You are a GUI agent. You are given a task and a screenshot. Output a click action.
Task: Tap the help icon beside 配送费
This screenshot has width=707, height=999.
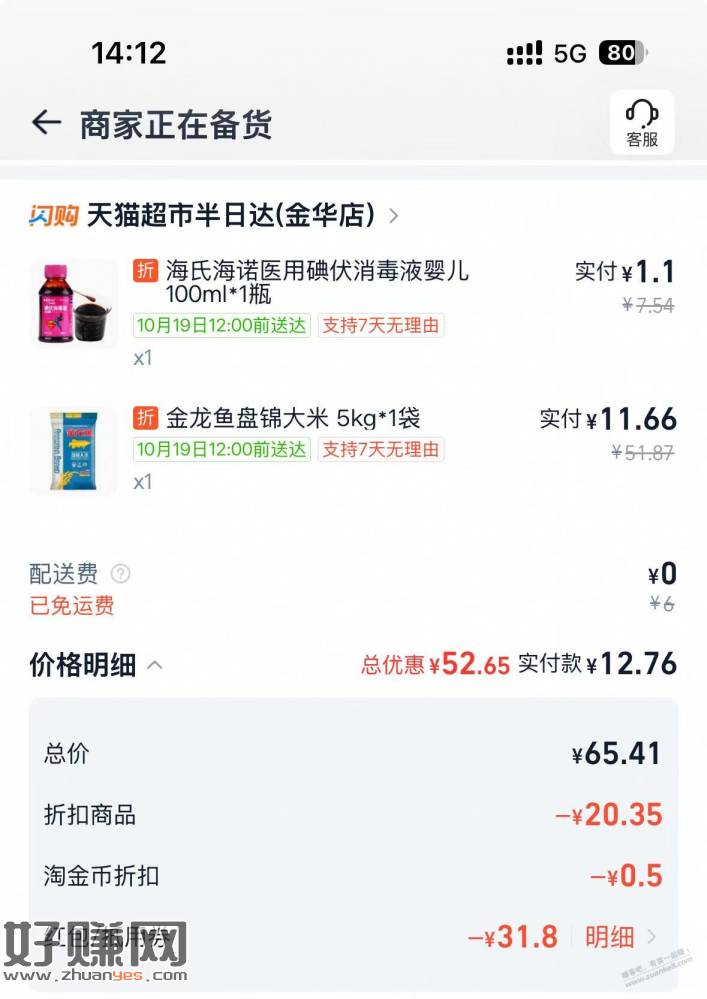tap(121, 574)
